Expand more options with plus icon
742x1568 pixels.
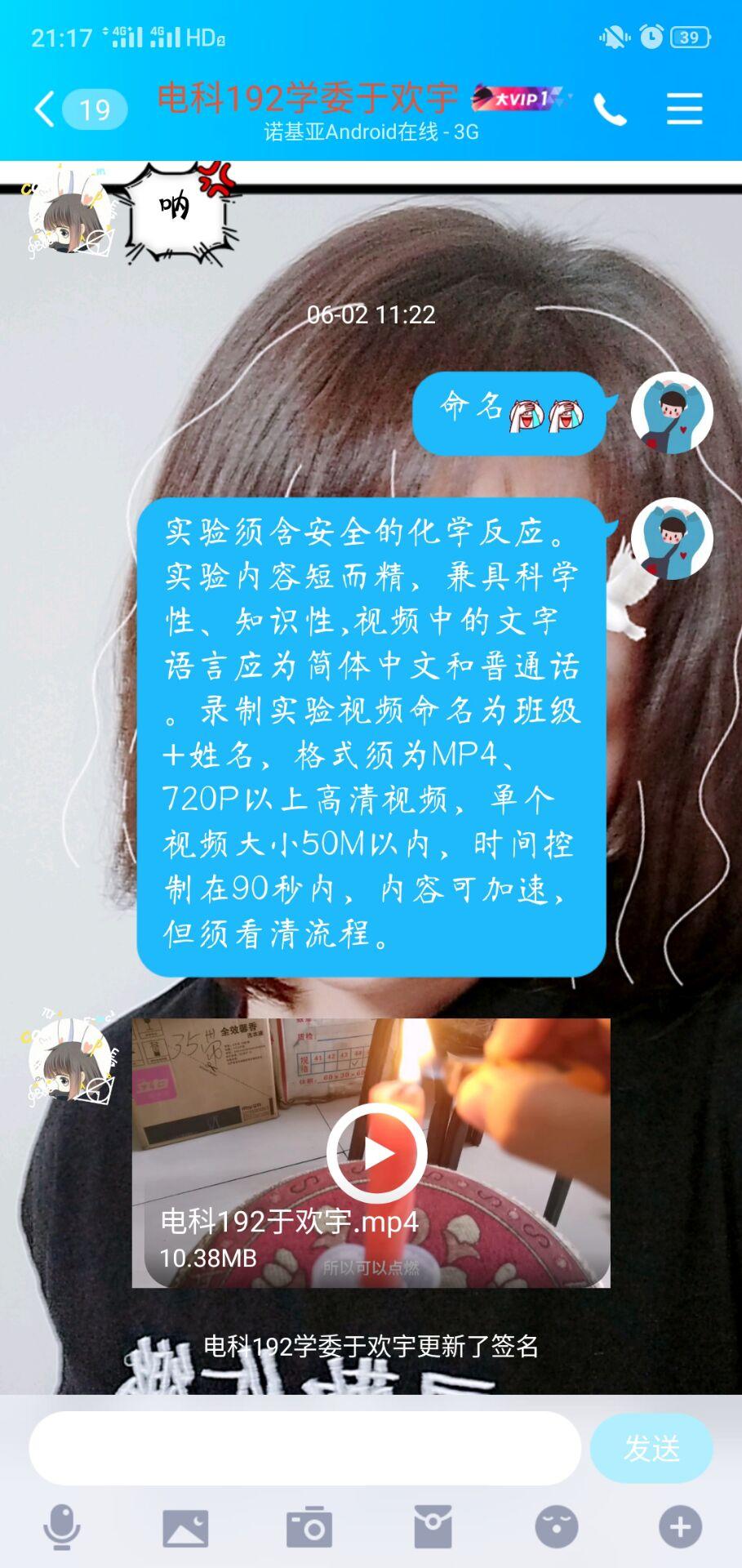coord(680,1527)
